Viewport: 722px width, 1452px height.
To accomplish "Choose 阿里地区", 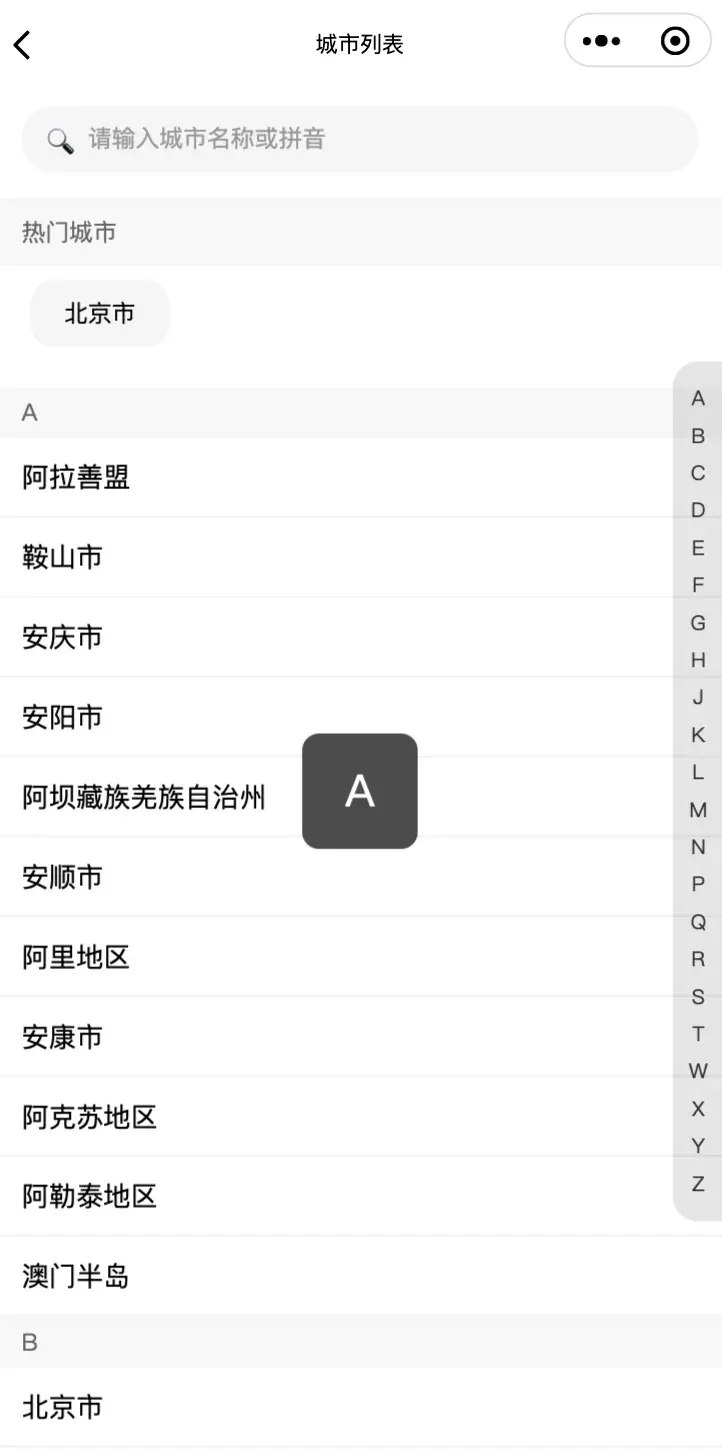I will [x=76, y=957].
